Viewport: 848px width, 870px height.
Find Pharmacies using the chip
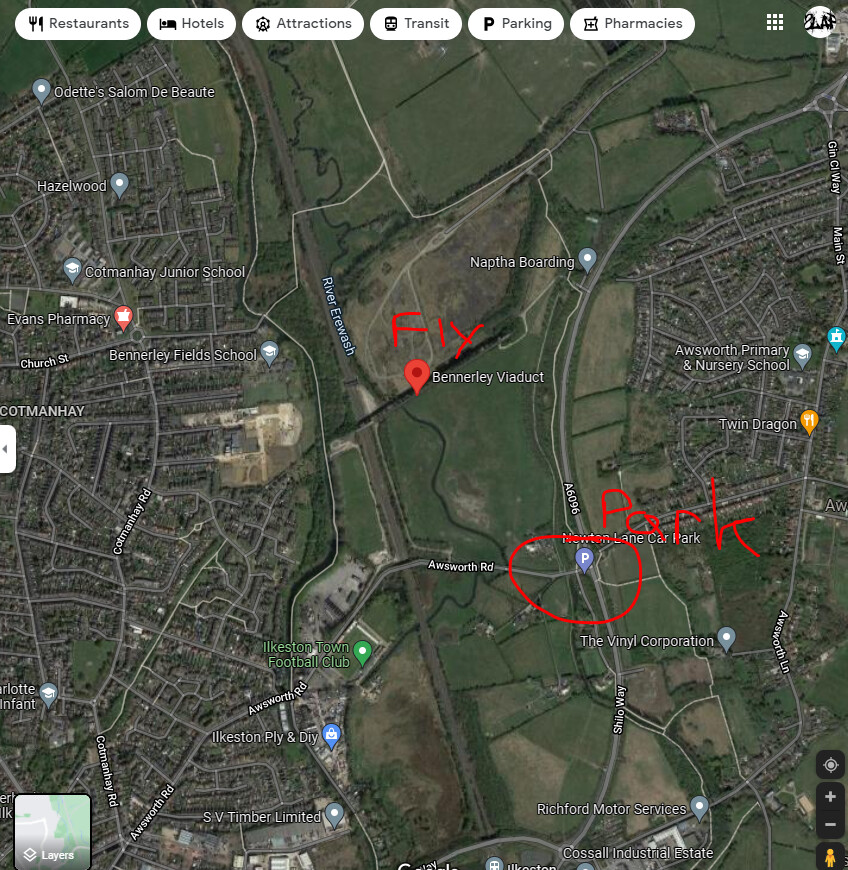tap(632, 24)
